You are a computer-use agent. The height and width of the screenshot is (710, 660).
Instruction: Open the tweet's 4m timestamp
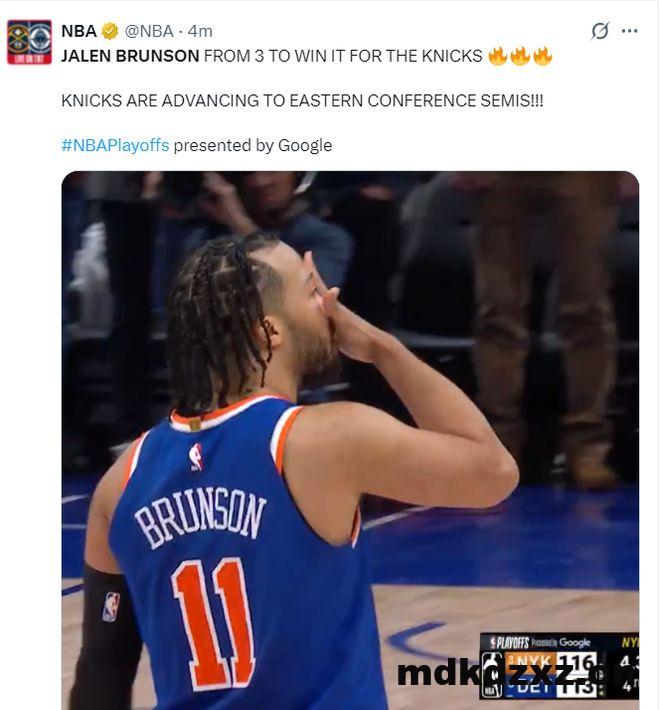[200, 31]
